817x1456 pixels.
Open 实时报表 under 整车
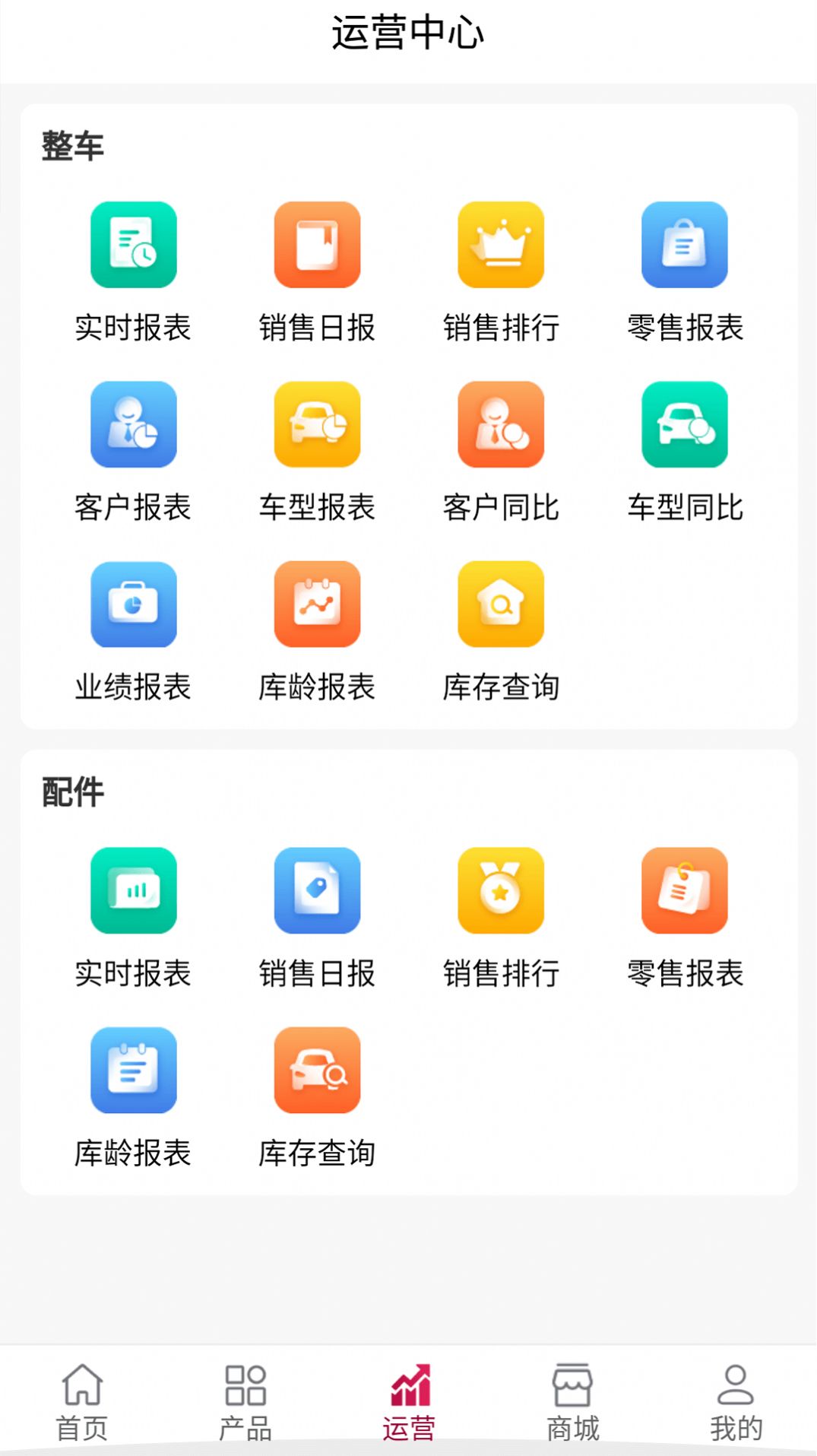pyautogui.click(x=134, y=246)
